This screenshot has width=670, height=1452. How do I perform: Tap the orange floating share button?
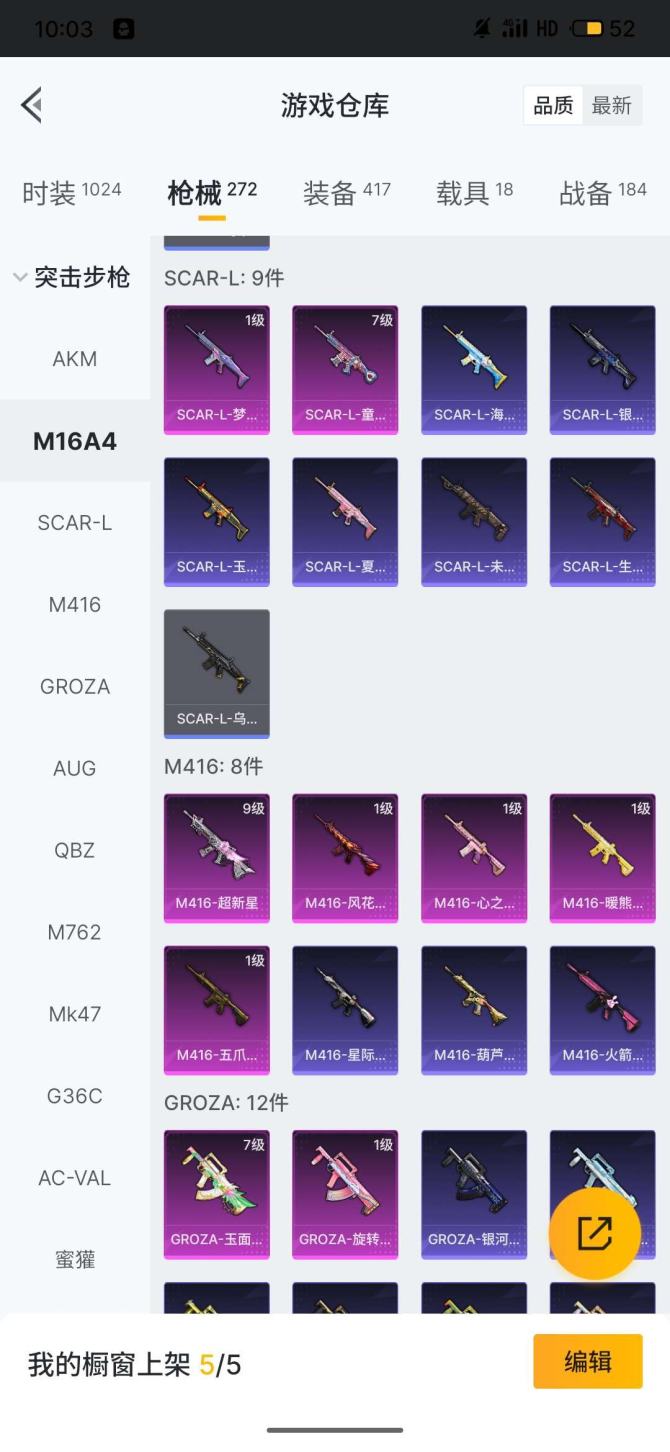pos(594,1233)
